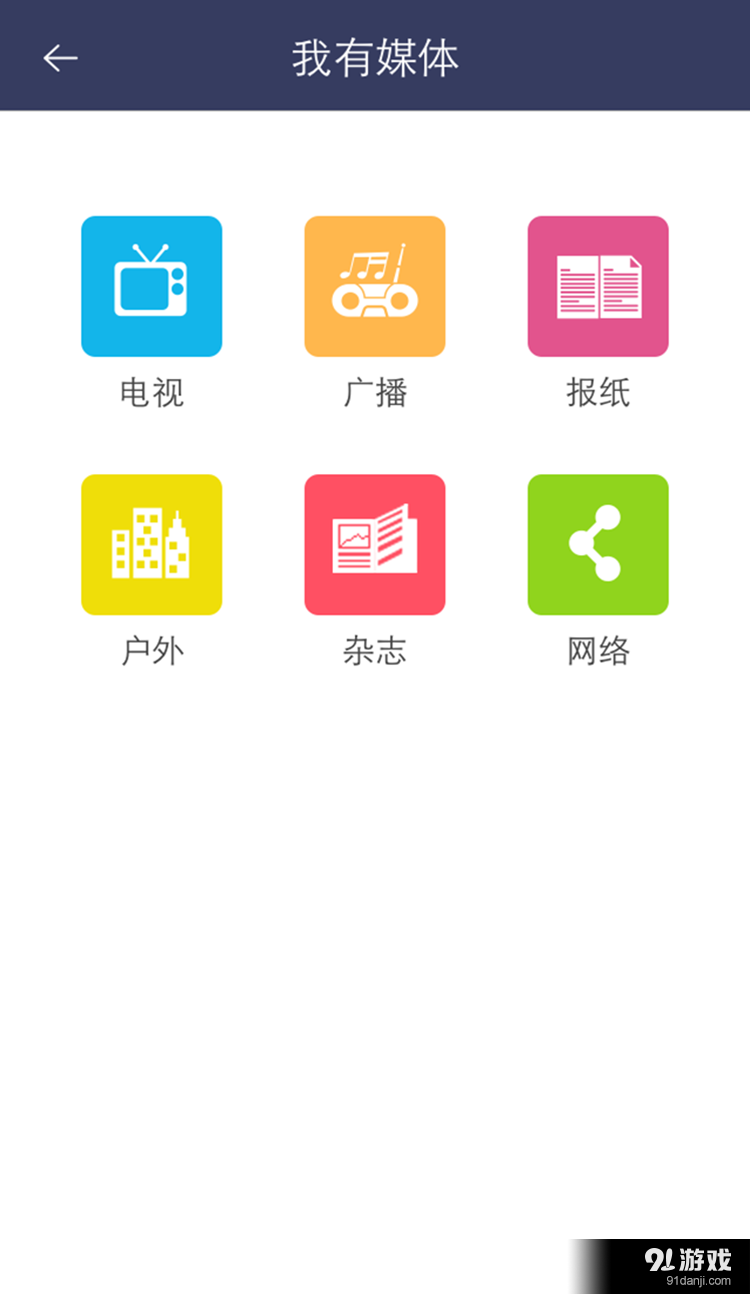Screen dimensions: 750x1294
Task: Select the blue TV (电视) media icon
Action: click(x=151, y=286)
